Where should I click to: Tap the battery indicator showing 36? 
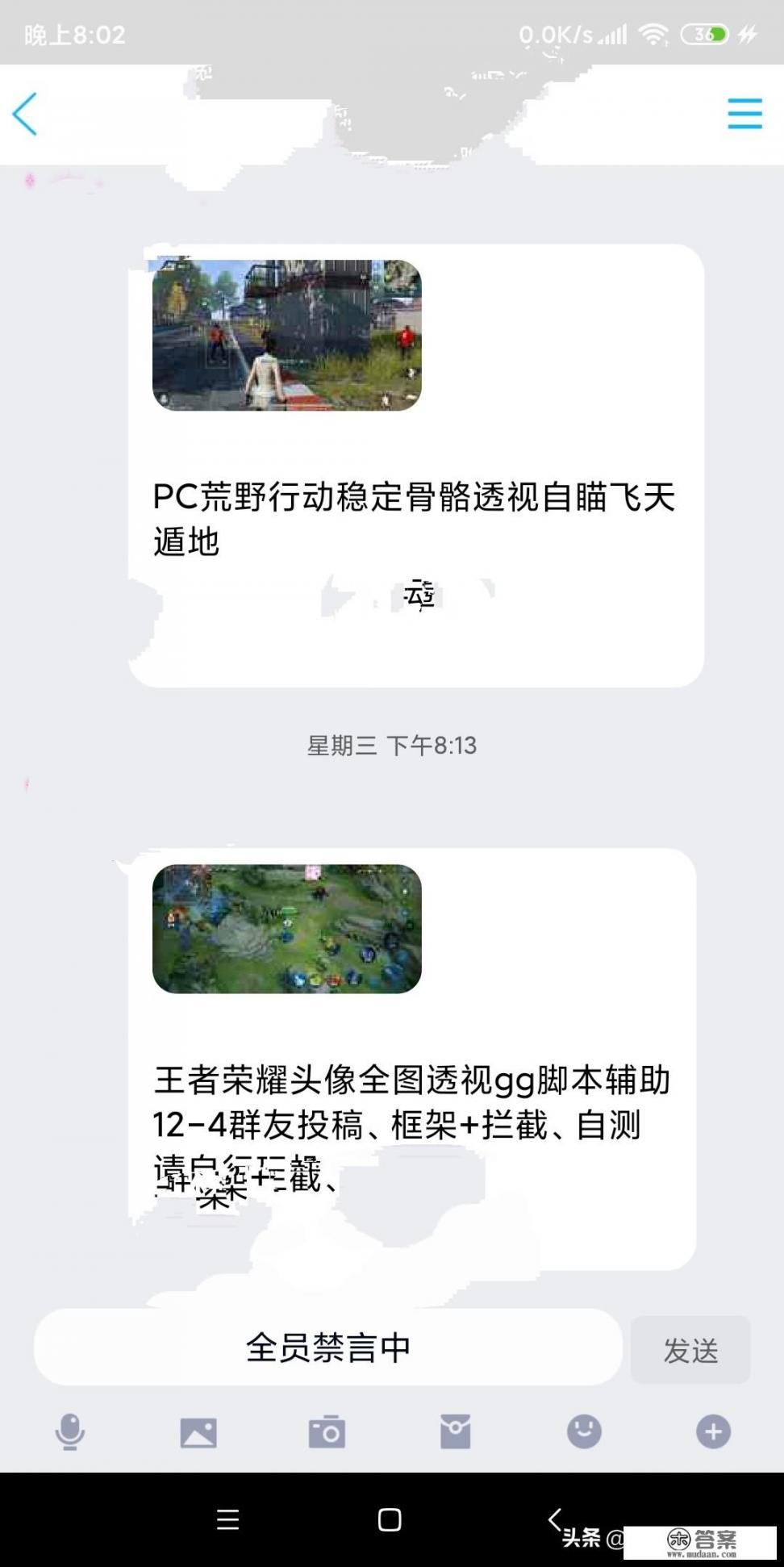coord(703,34)
